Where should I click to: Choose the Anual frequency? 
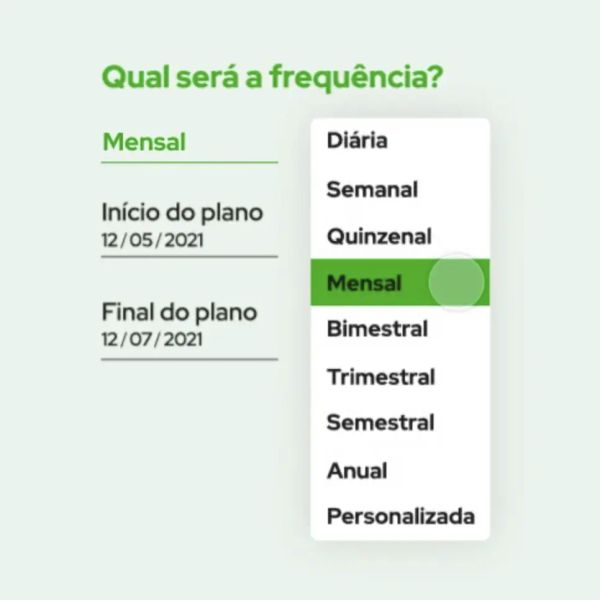click(357, 471)
